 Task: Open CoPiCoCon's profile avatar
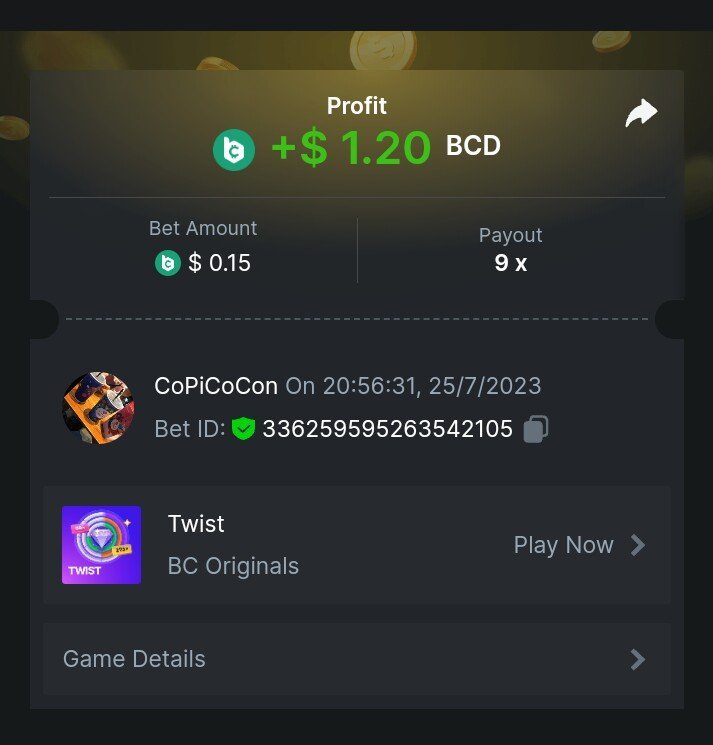(x=98, y=408)
